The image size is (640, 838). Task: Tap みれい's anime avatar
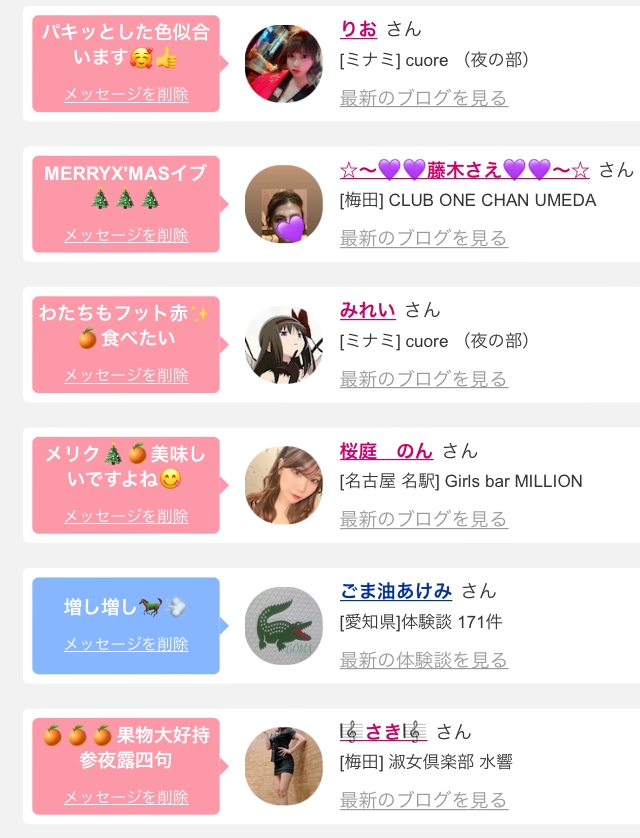pyautogui.click(x=284, y=345)
